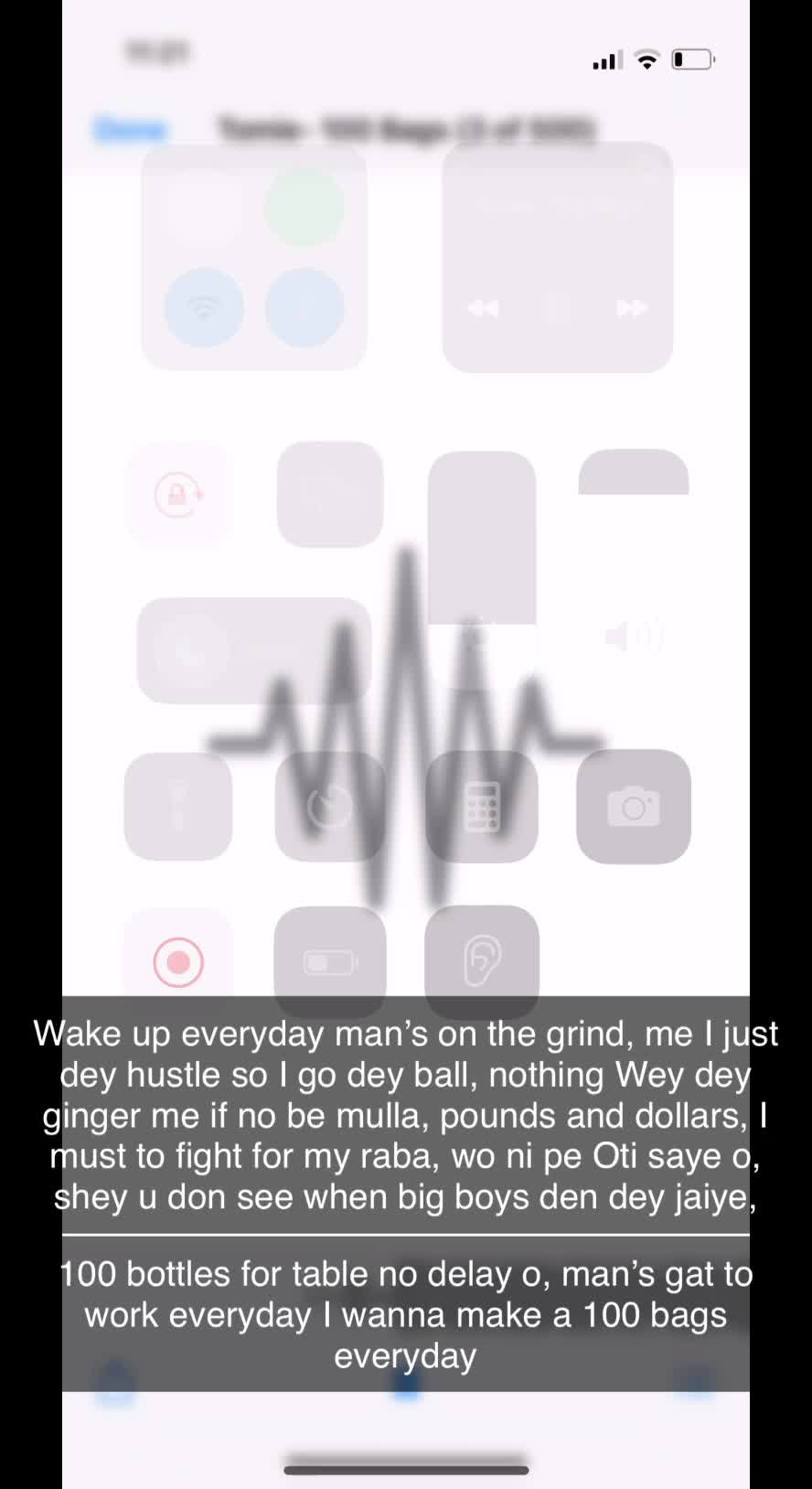This screenshot has height=1489, width=812.
Task: Launch the calculator shortcut
Action: coord(482,807)
